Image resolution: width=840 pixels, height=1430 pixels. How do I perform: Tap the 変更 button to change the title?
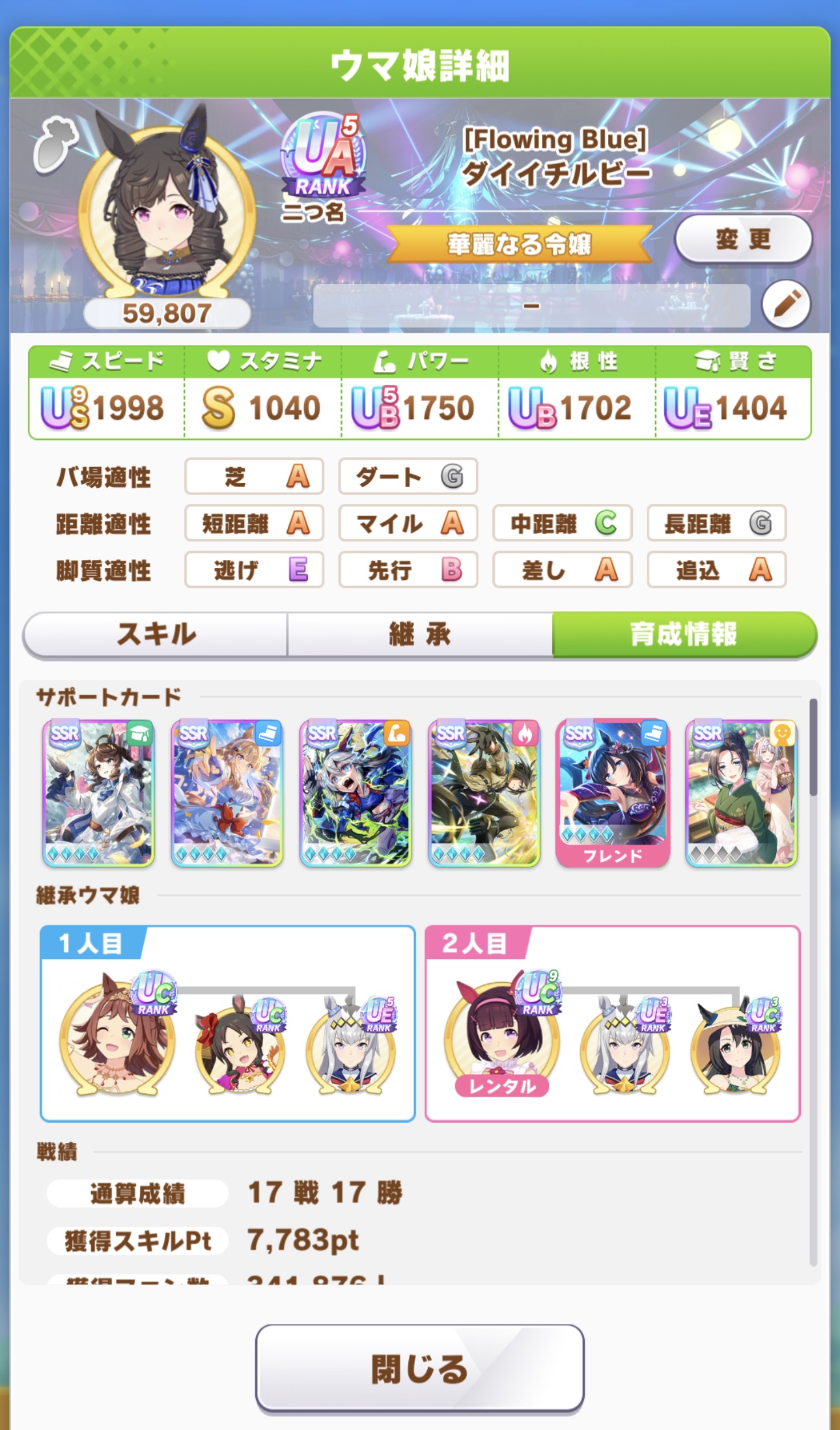pyautogui.click(x=743, y=239)
